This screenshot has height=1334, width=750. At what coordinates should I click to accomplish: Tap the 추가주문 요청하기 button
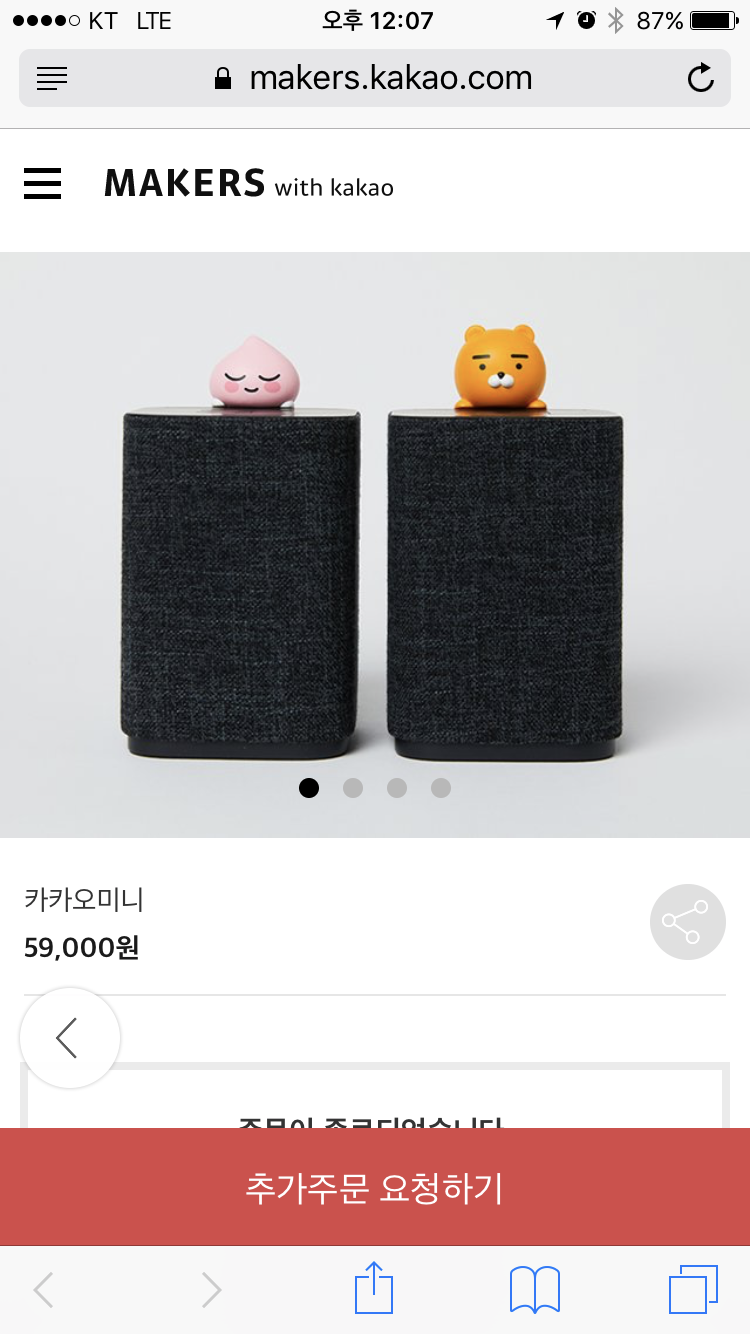coord(375,1187)
